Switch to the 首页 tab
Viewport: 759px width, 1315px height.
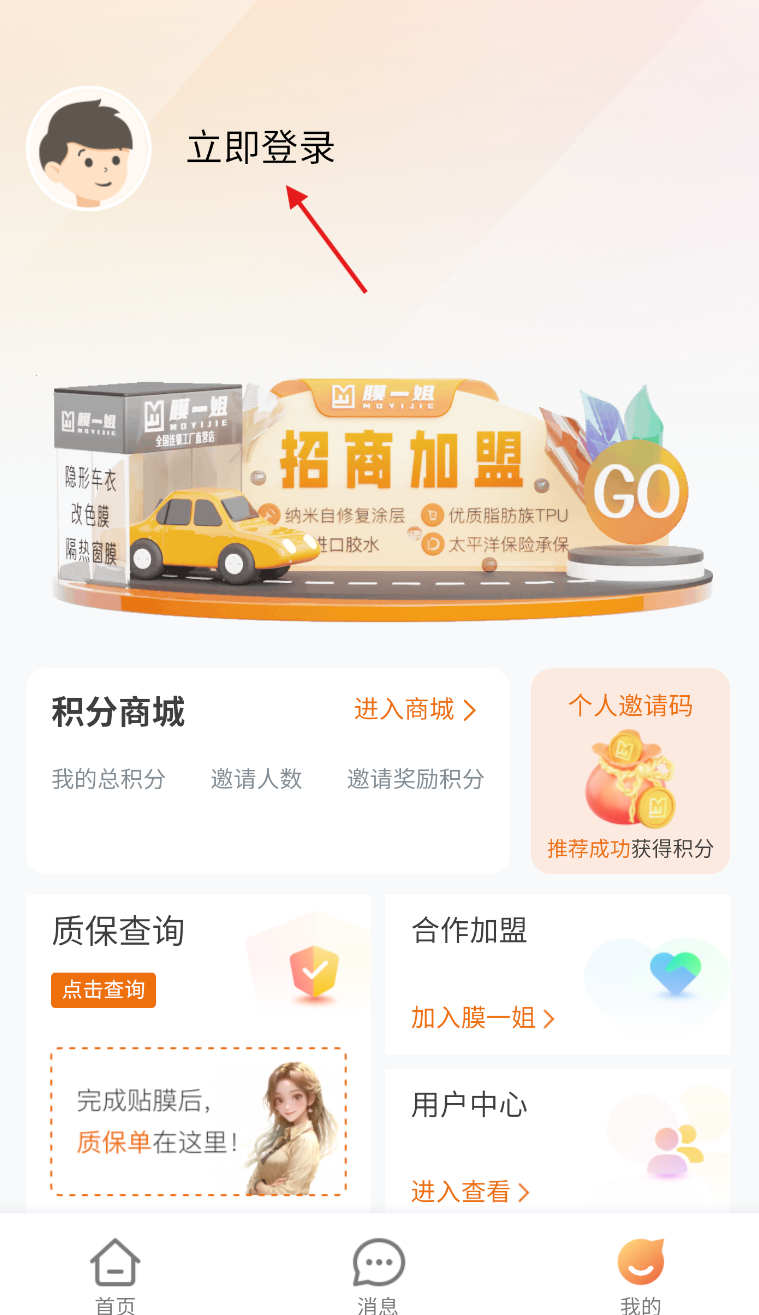click(x=115, y=1276)
